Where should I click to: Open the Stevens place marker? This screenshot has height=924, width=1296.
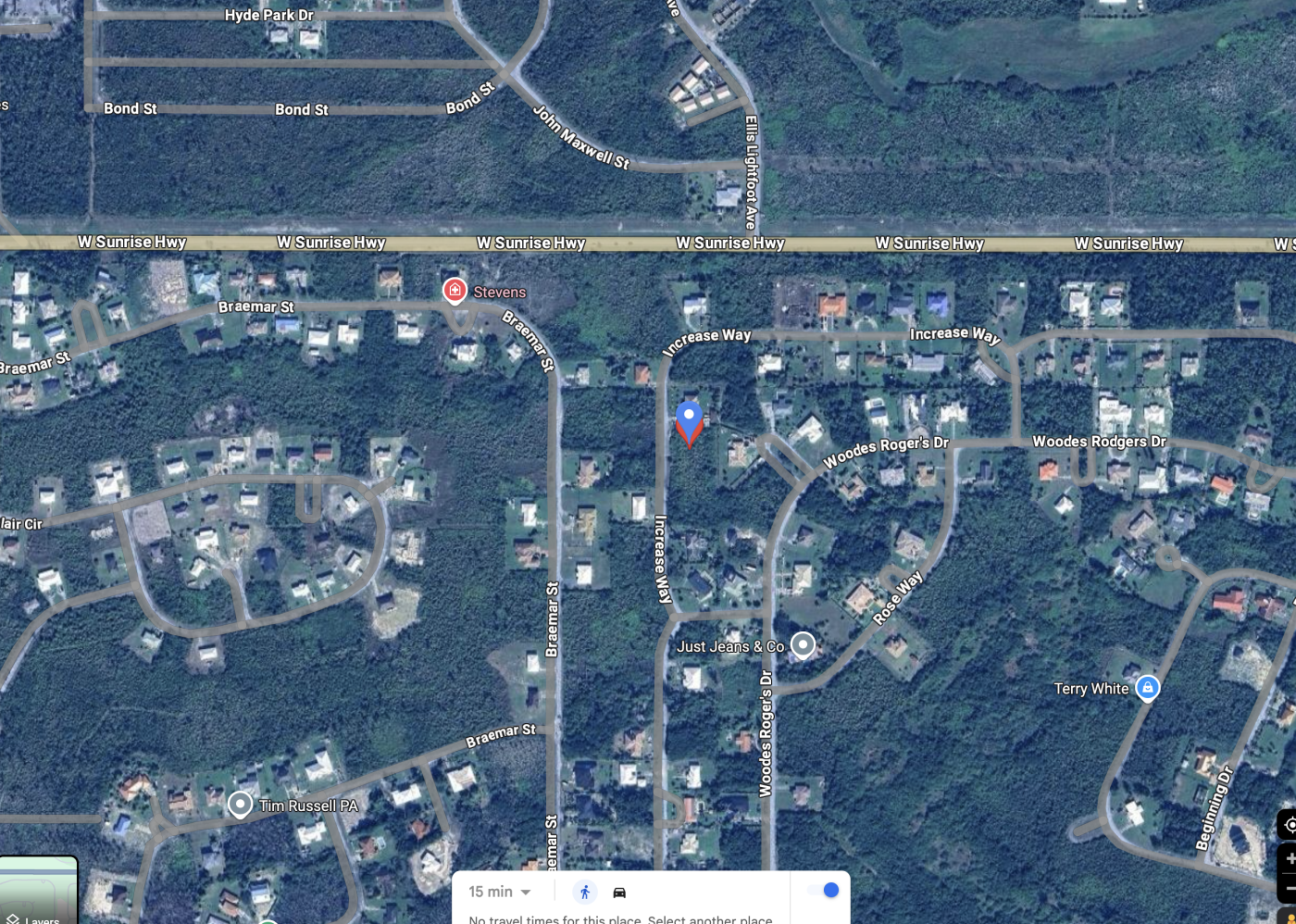[x=455, y=291]
